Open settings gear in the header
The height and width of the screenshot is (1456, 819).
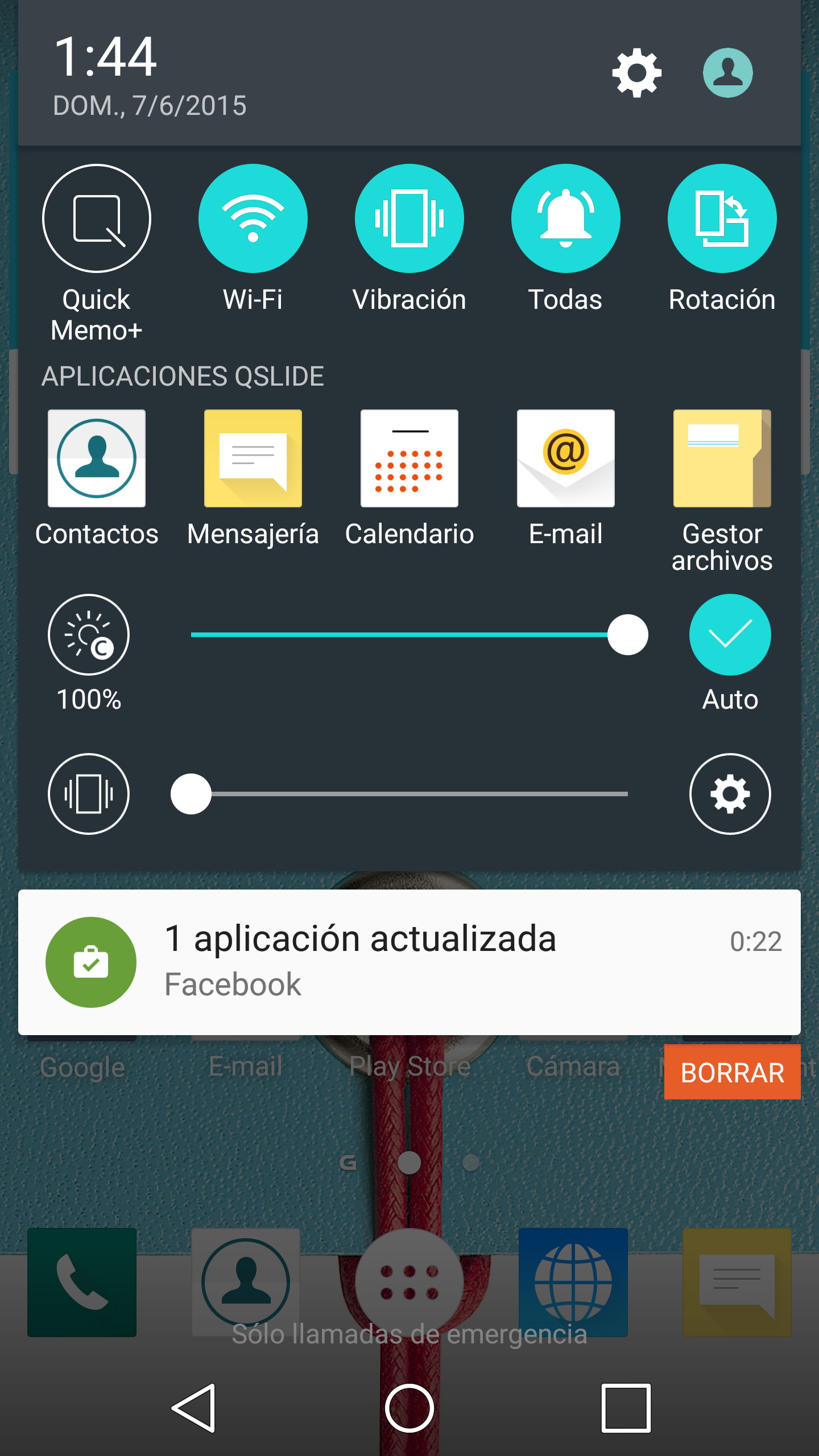tap(636, 73)
